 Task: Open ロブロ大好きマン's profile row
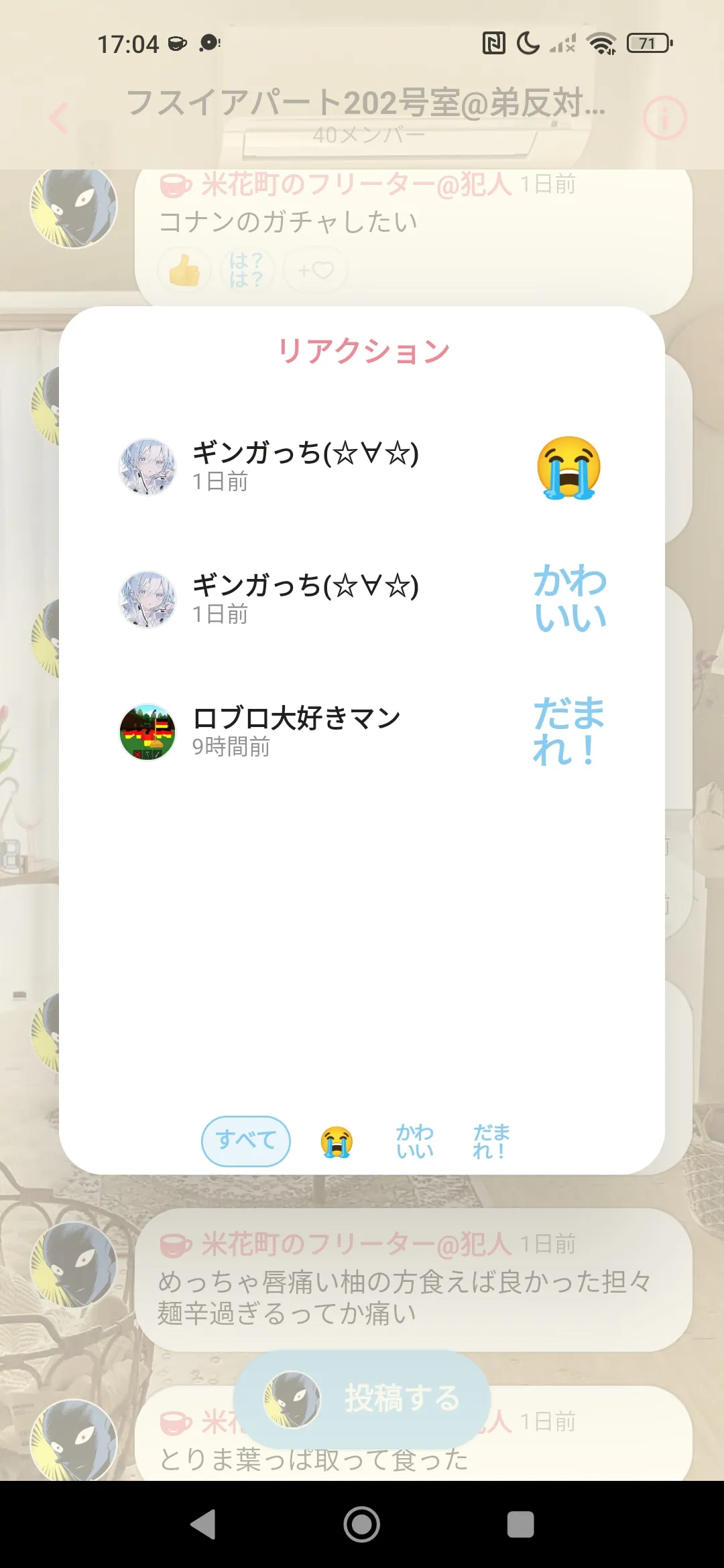click(362, 732)
